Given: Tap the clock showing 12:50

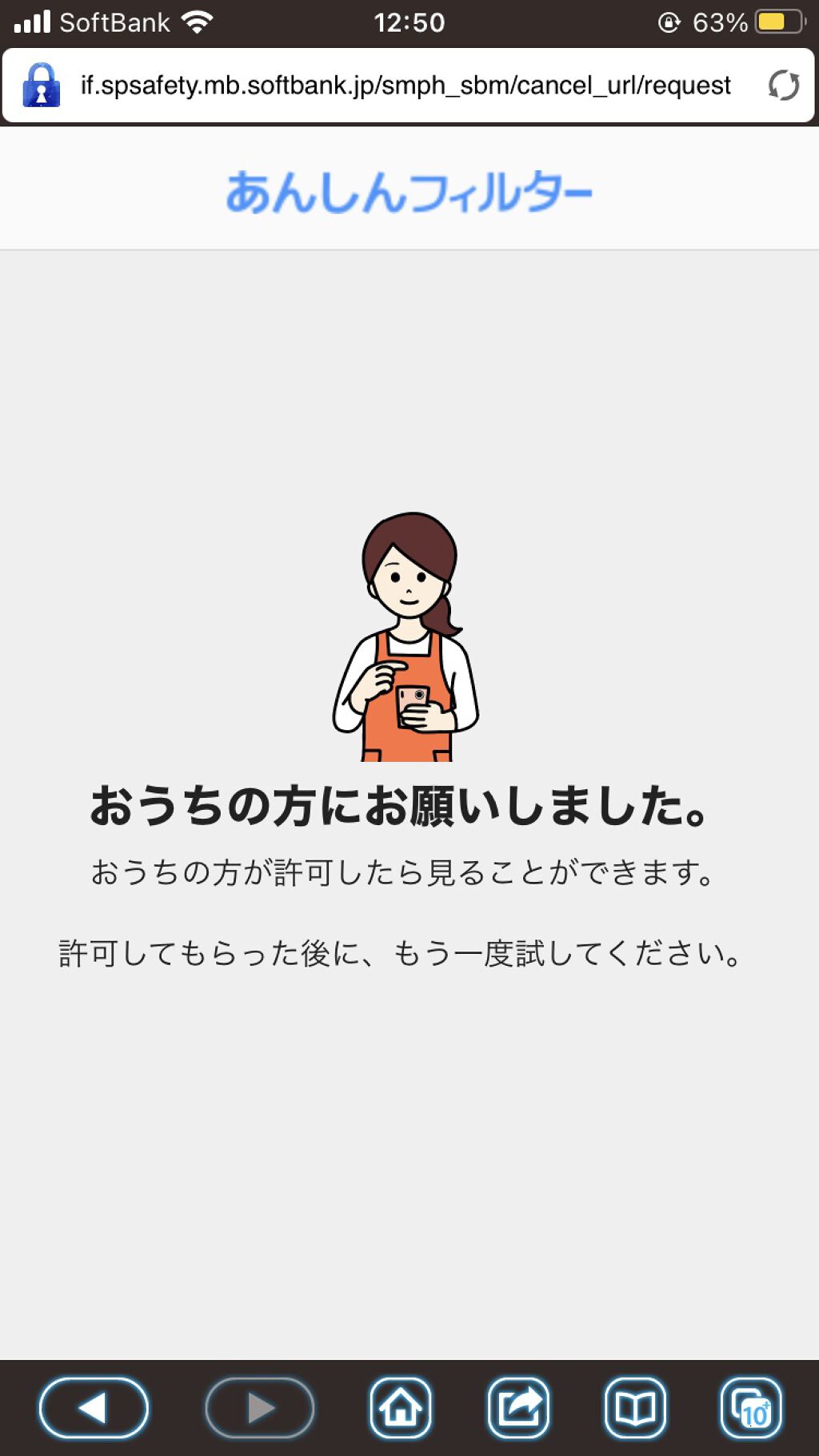Looking at the screenshot, I should click(x=409, y=22).
